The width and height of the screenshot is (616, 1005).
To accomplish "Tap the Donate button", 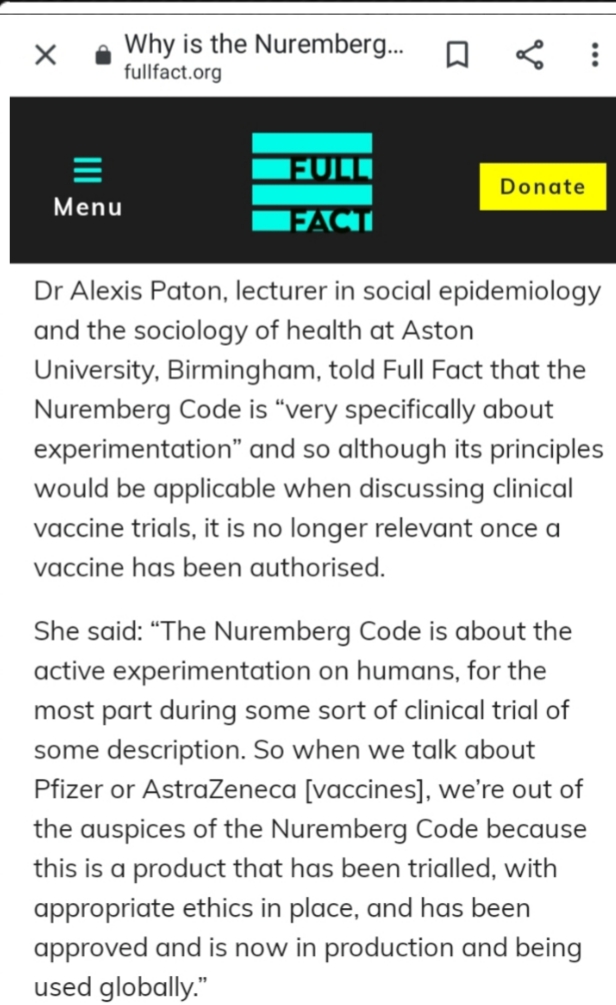I will [x=542, y=186].
